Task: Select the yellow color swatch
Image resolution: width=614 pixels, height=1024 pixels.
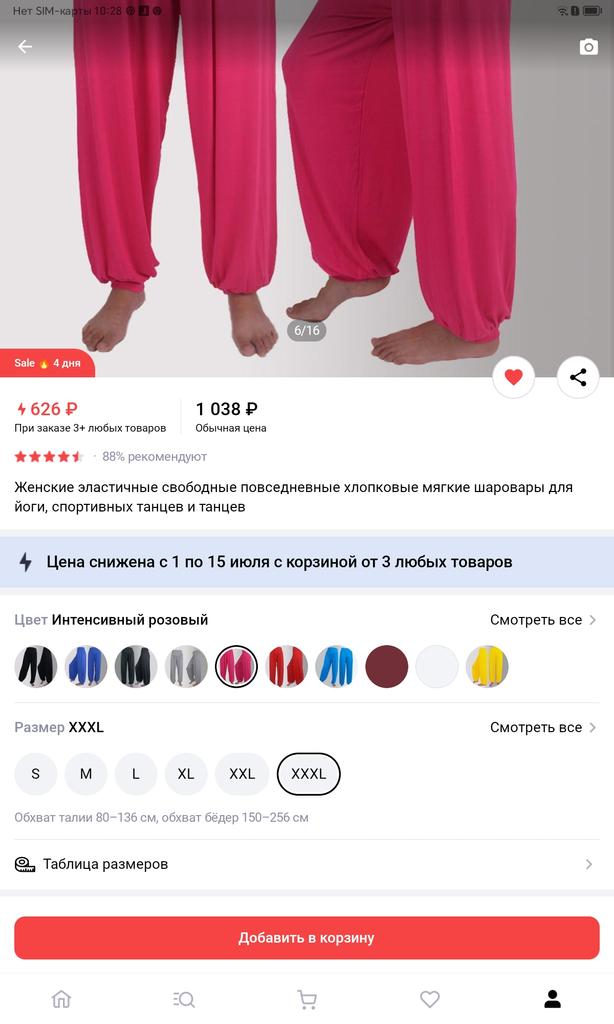Action: click(487, 666)
